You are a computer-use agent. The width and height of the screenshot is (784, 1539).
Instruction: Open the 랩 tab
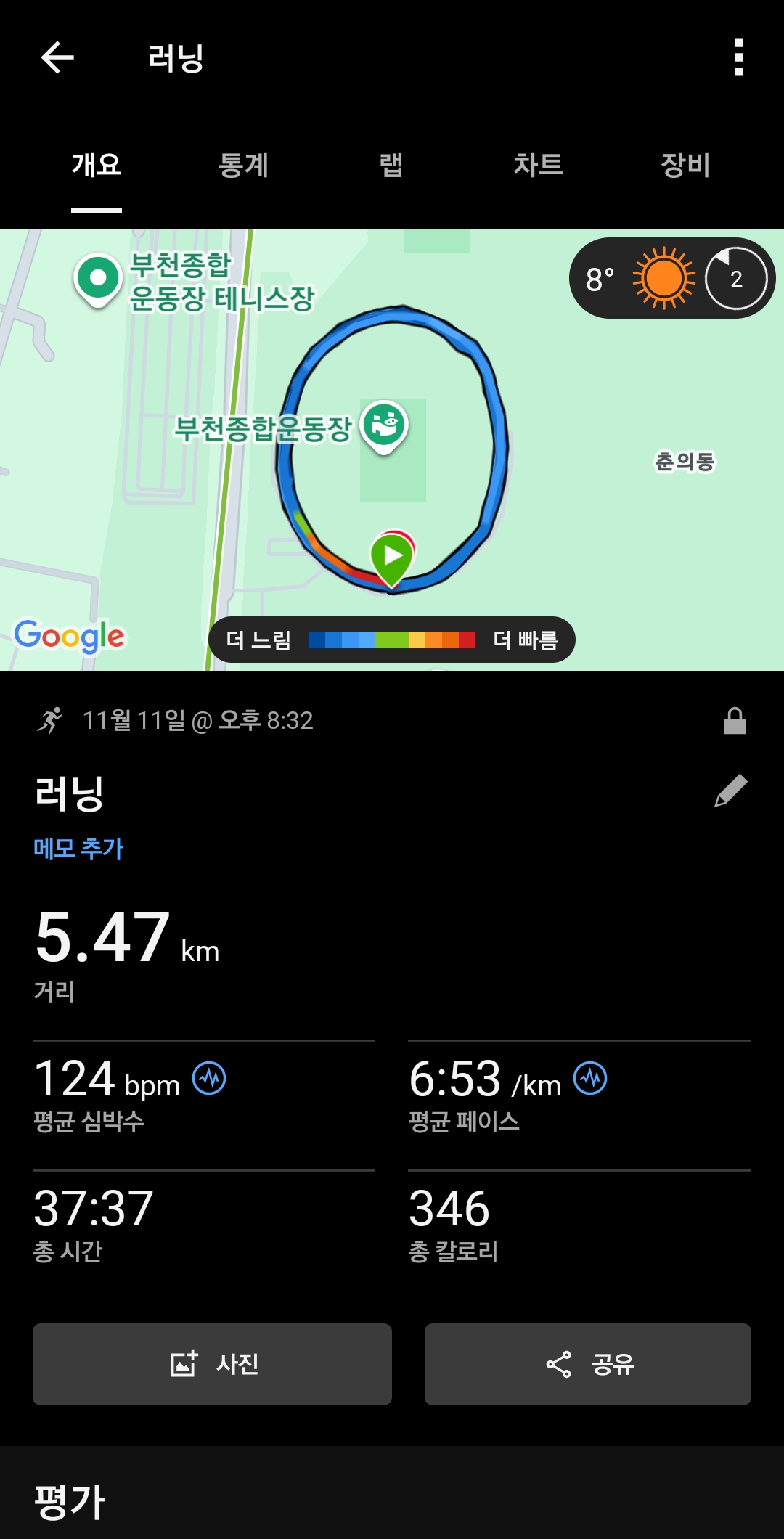(x=392, y=166)
